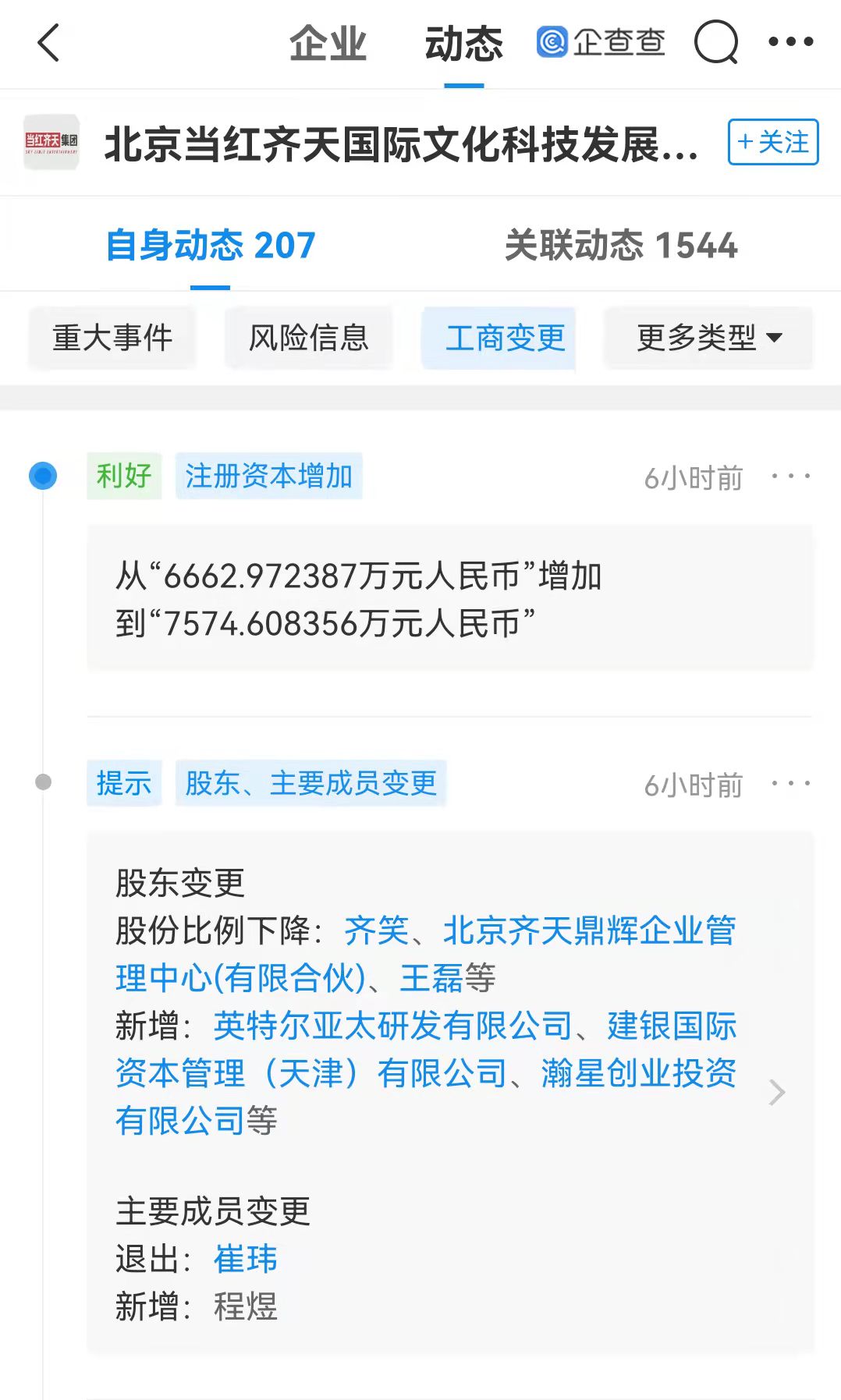Expand the 股东变更 card via its chevron

pos(776,1092)
